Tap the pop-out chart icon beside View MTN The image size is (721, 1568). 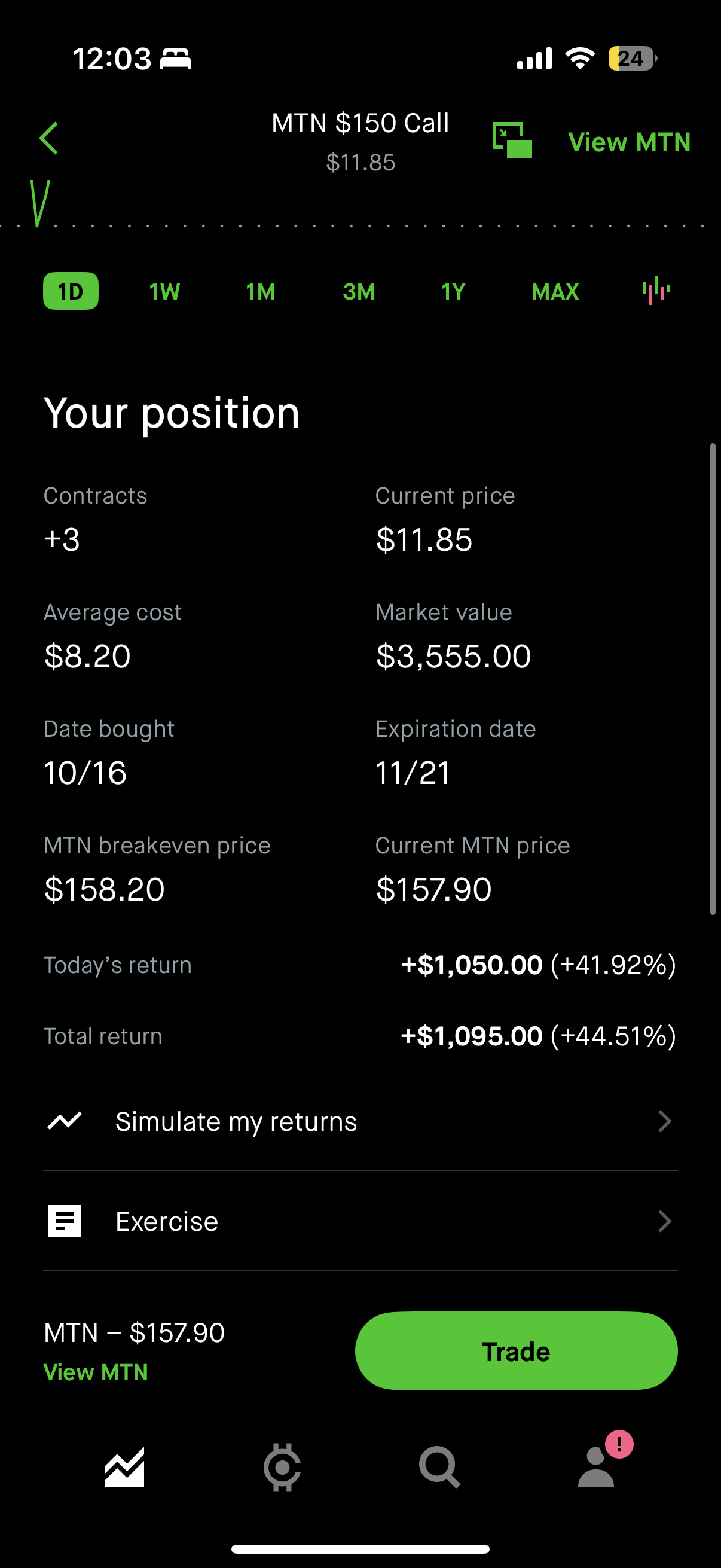pyautogui.click(x=513, y=141)
